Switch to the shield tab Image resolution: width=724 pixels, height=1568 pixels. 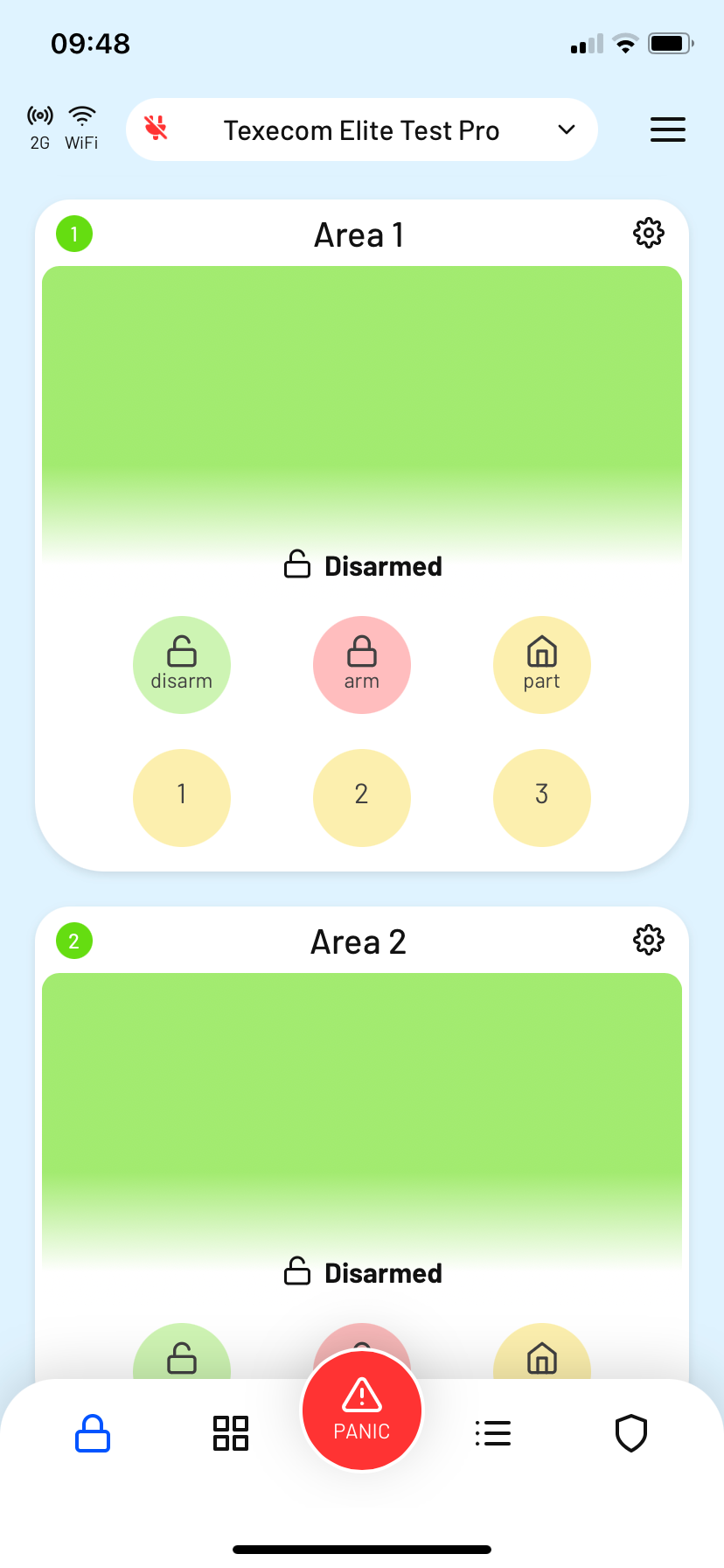click(631, 1433)
